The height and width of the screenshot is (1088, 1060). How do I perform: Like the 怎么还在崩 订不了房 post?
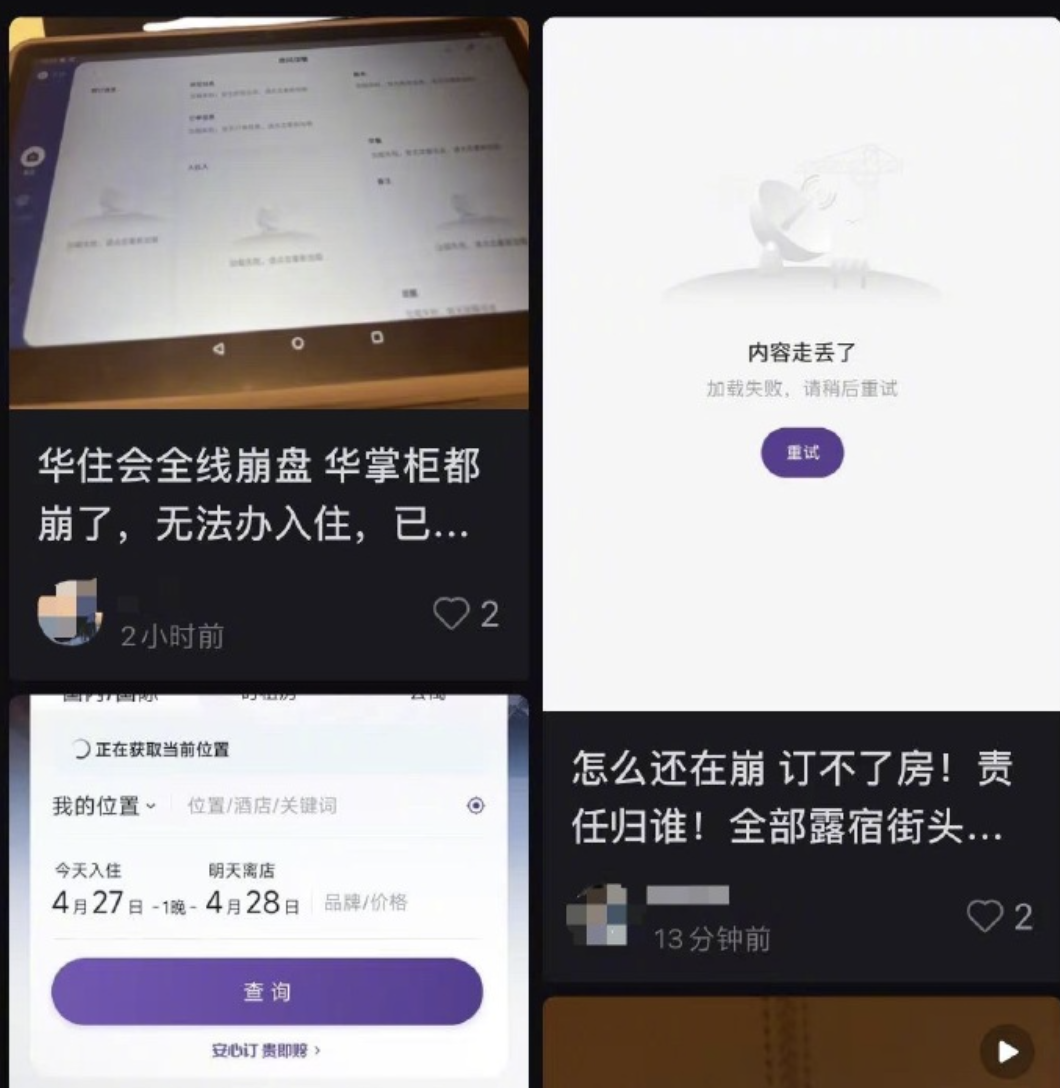pyautogui.click(x=985, y=916)
